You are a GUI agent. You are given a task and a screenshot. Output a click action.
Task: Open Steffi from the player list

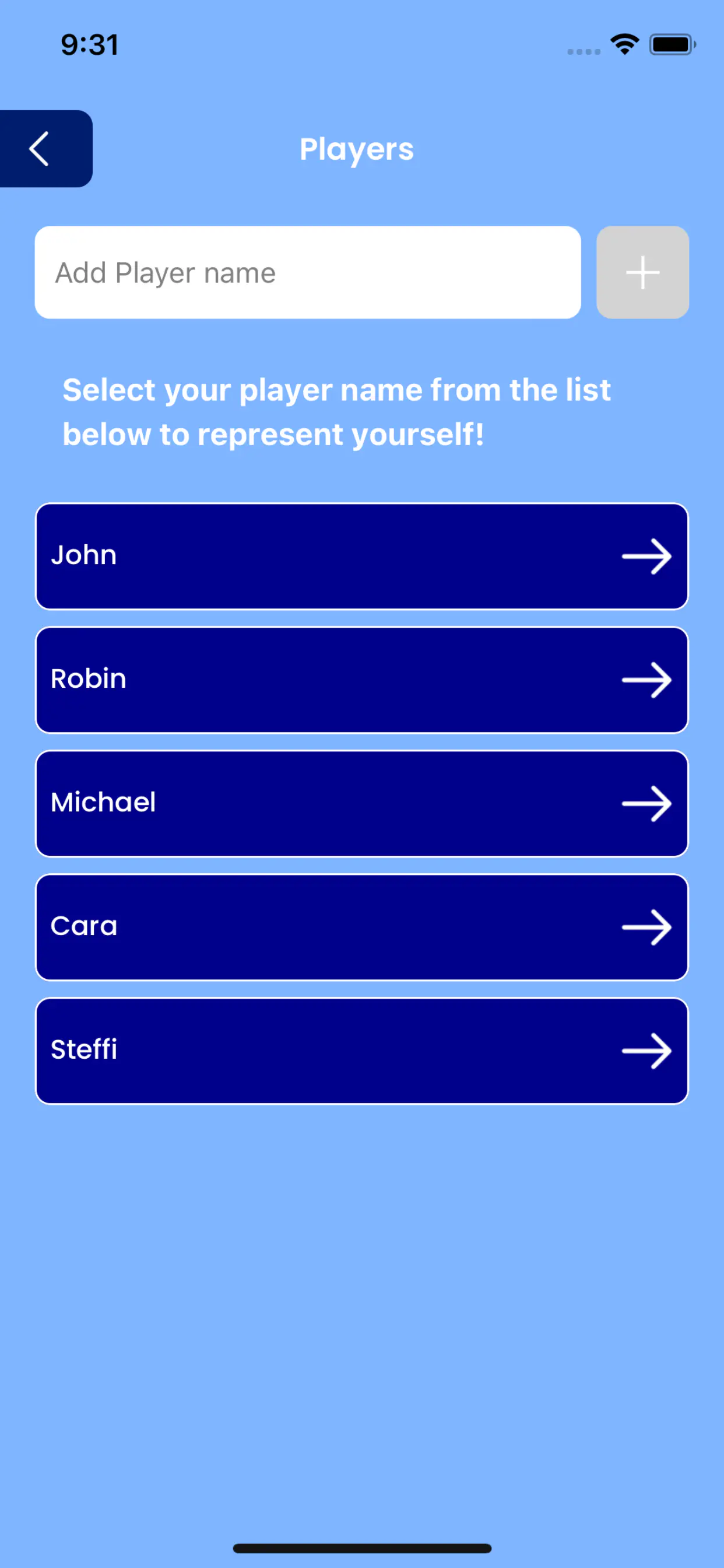(x=361, y=1050)
